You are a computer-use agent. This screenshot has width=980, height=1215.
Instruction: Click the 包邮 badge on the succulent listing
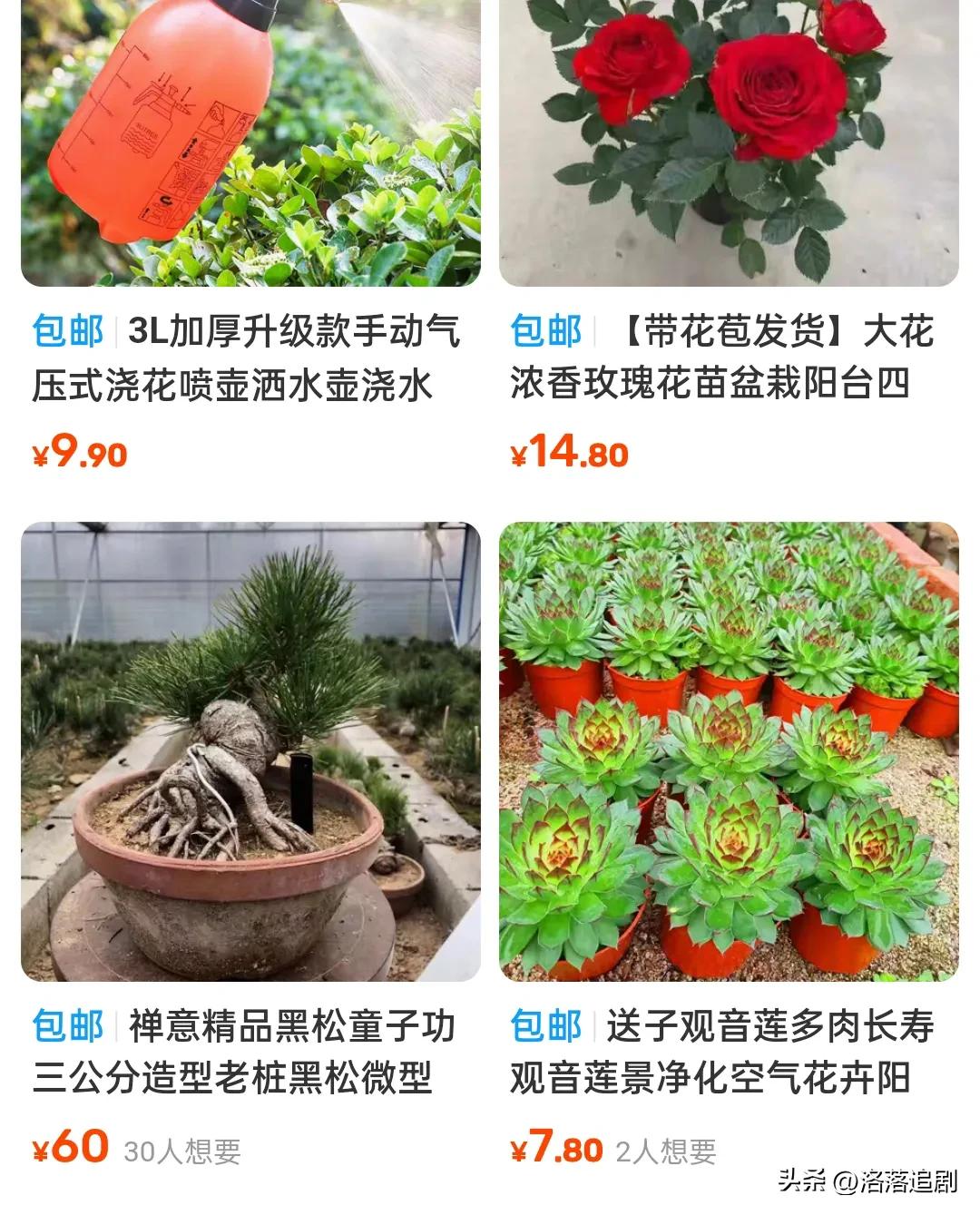(x=546, y=1024)
